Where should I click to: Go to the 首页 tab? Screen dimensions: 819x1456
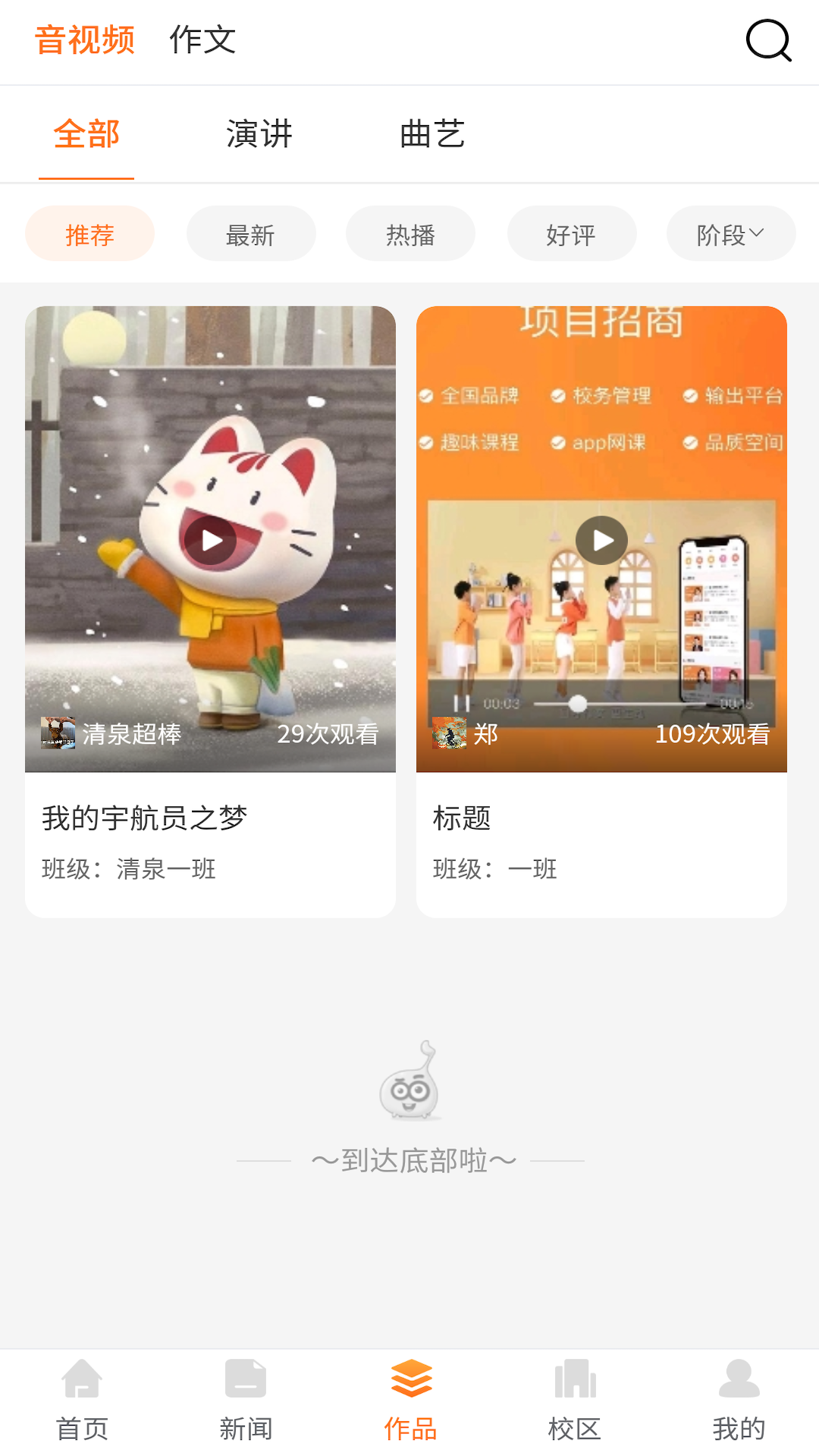(x=82, y=1400)
